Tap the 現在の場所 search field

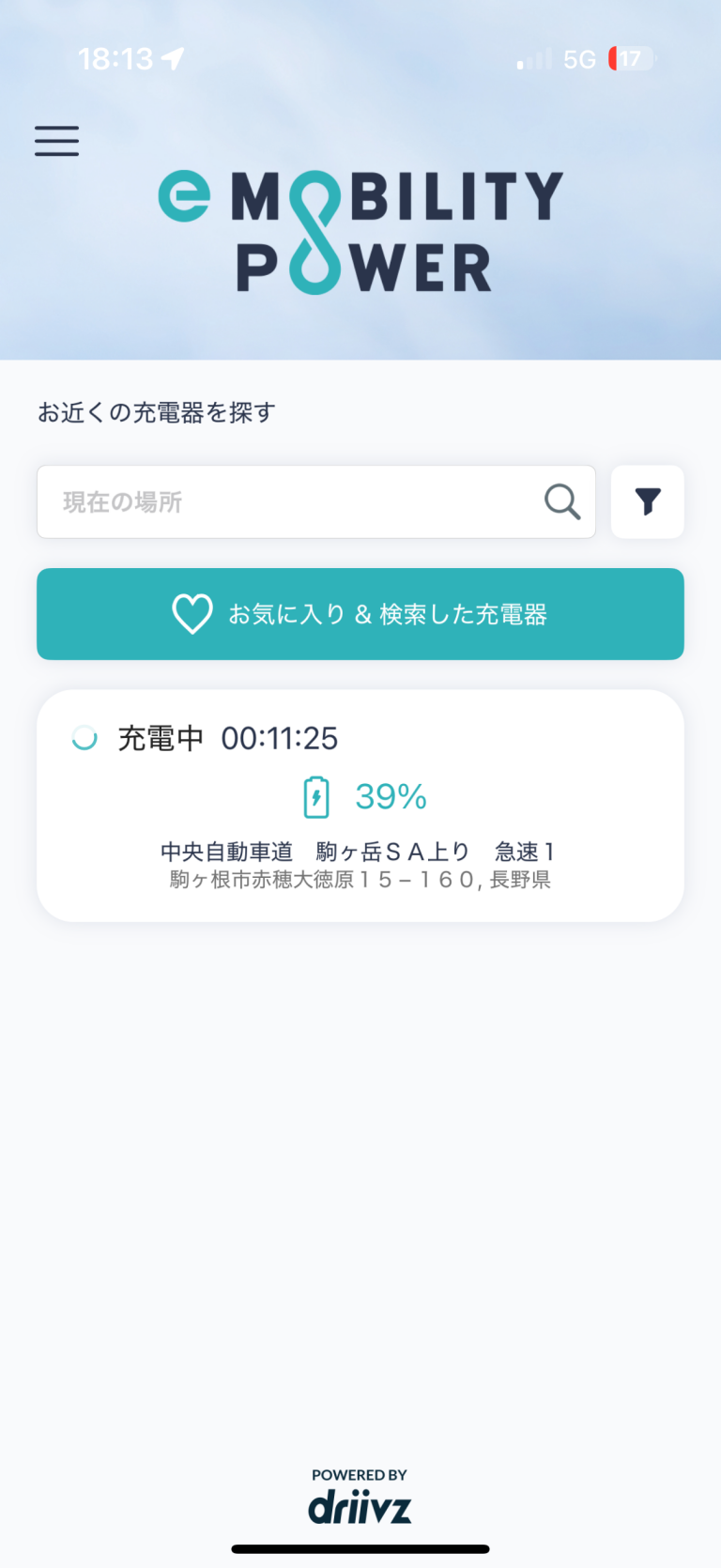282,501
